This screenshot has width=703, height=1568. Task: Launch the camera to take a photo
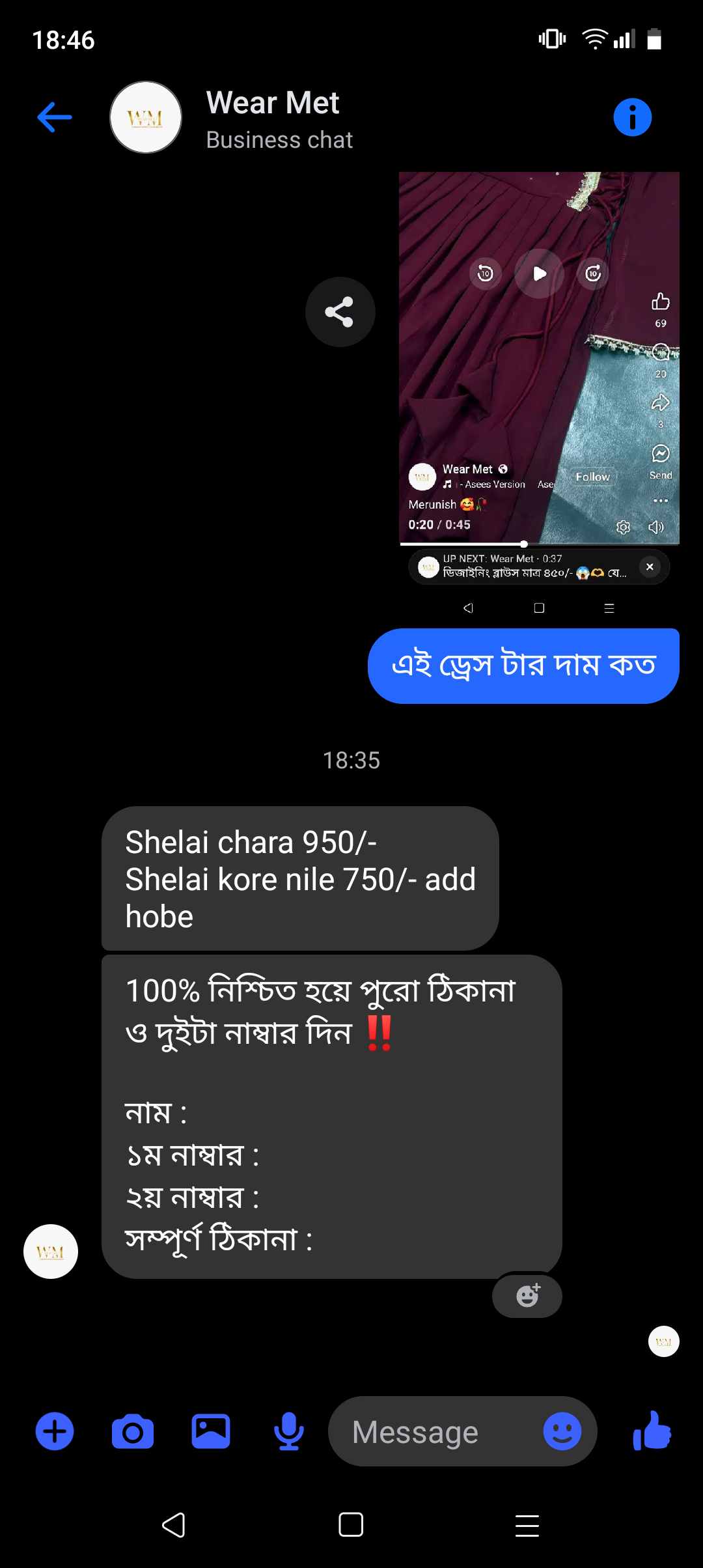coord(133,1431)
